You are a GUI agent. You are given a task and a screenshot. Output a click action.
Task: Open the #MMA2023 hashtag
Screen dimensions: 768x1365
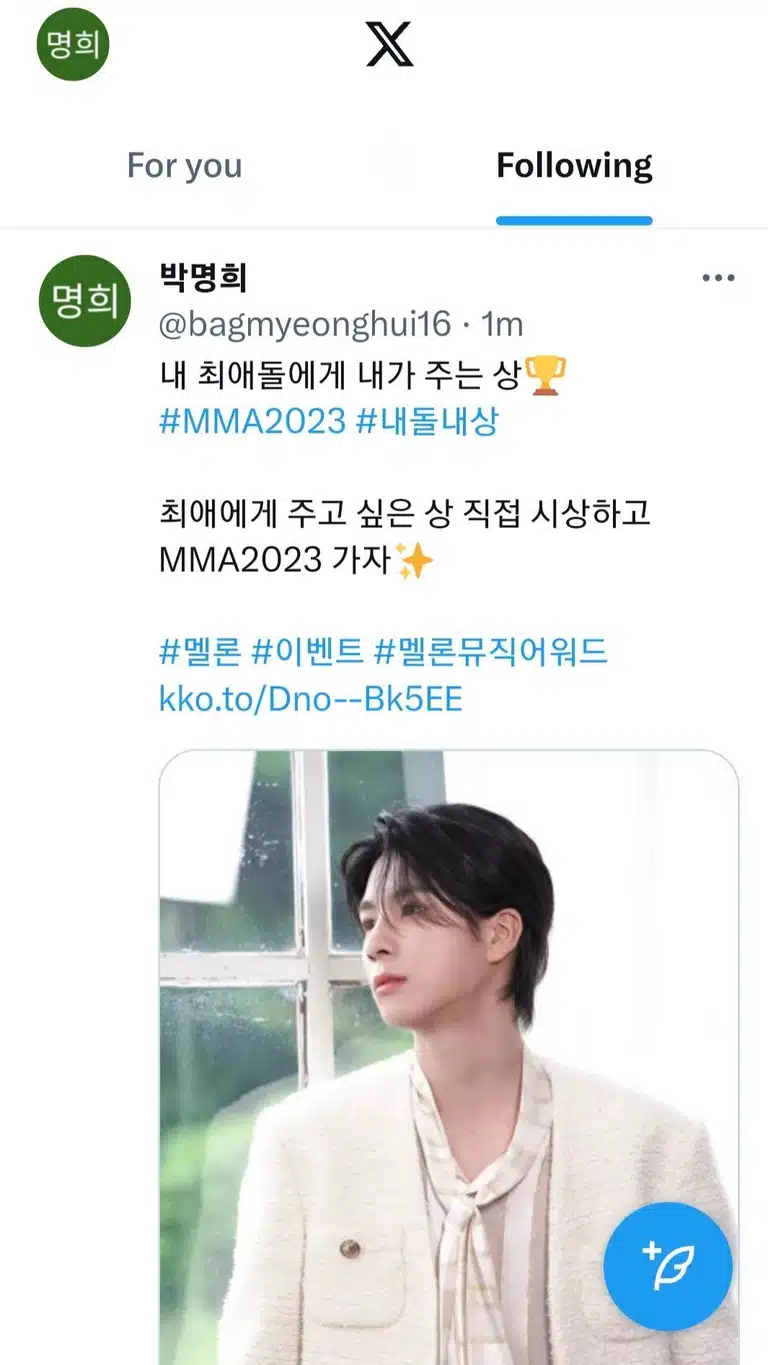pyautogui.click(x=252, y=421)
